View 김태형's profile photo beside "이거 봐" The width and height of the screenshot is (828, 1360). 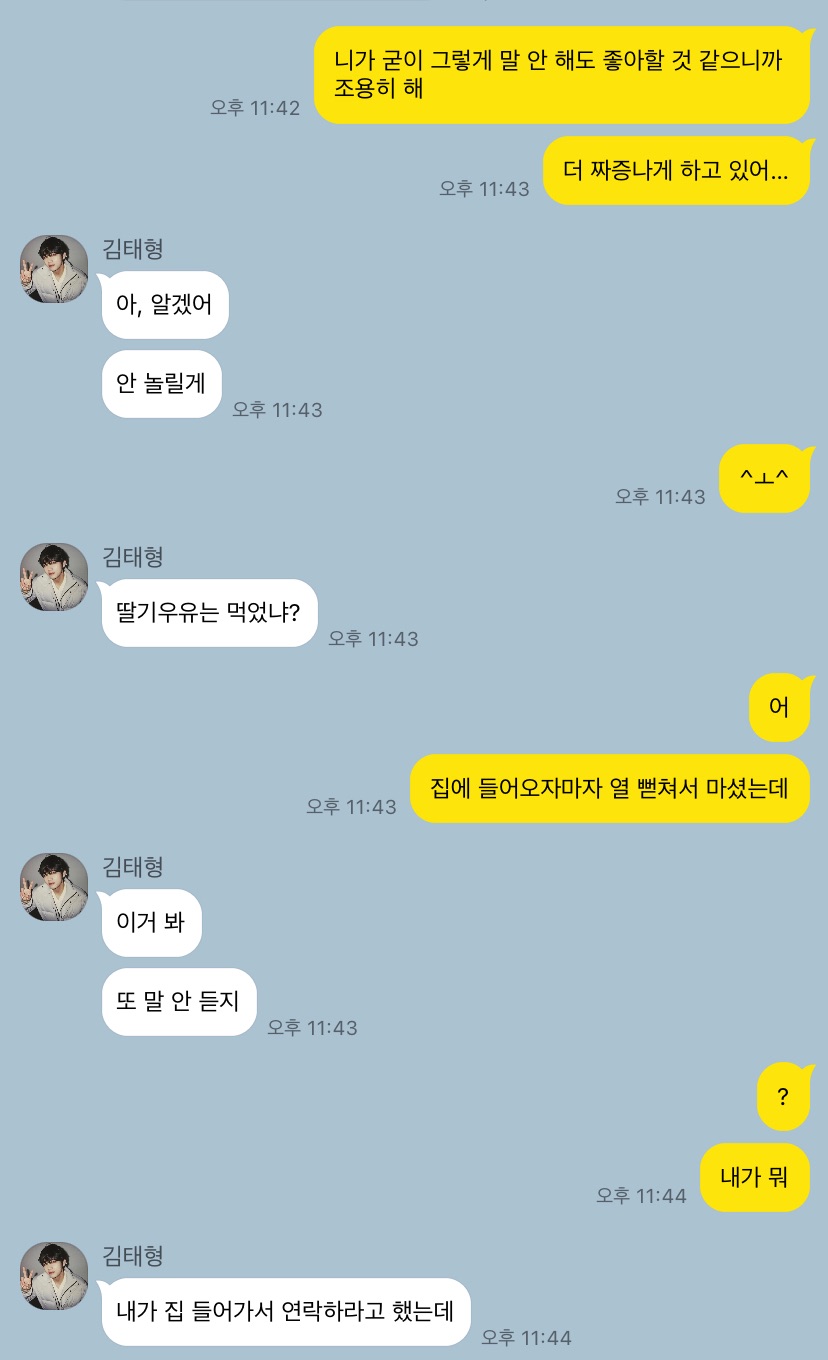pyautogui.click(x=54, y=887)
